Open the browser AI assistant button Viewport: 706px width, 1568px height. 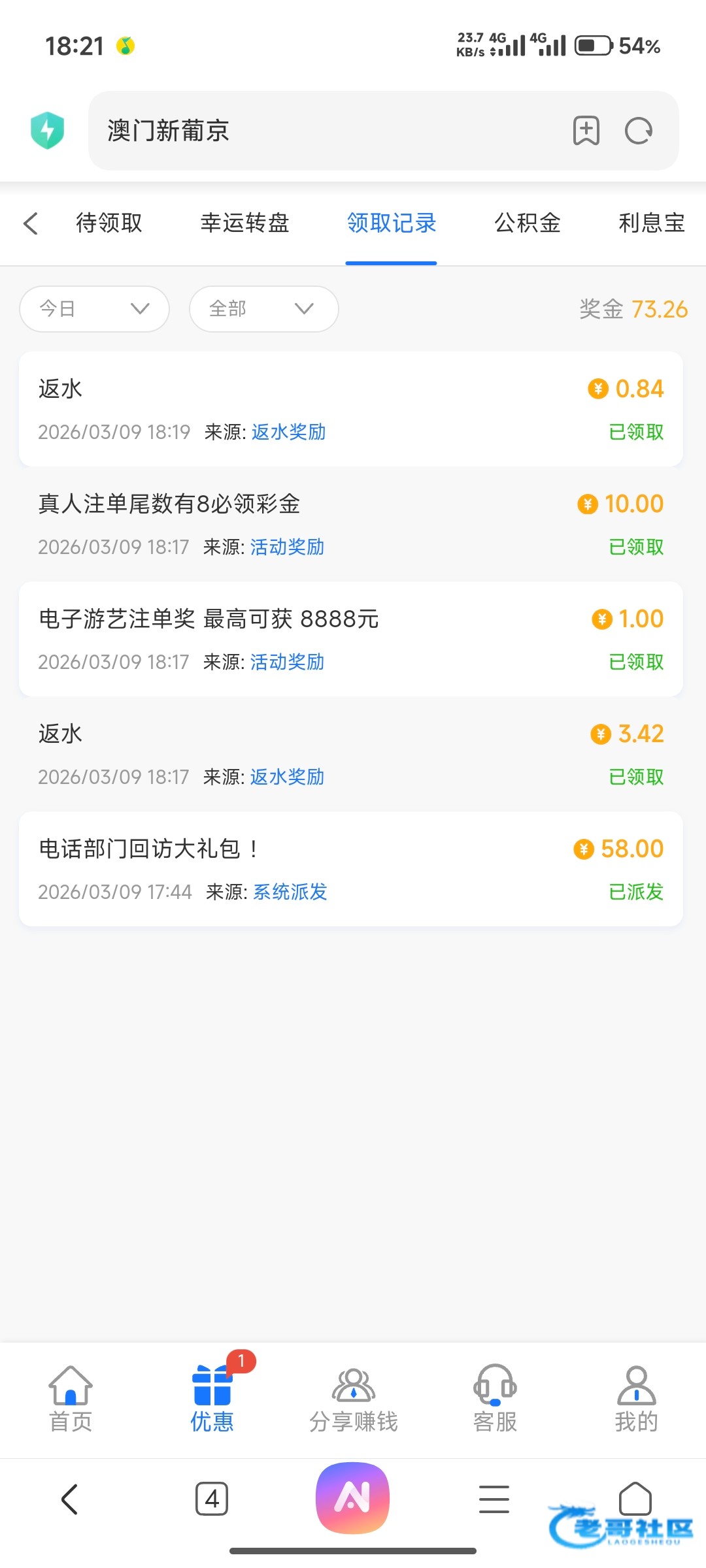point(353,1497)
